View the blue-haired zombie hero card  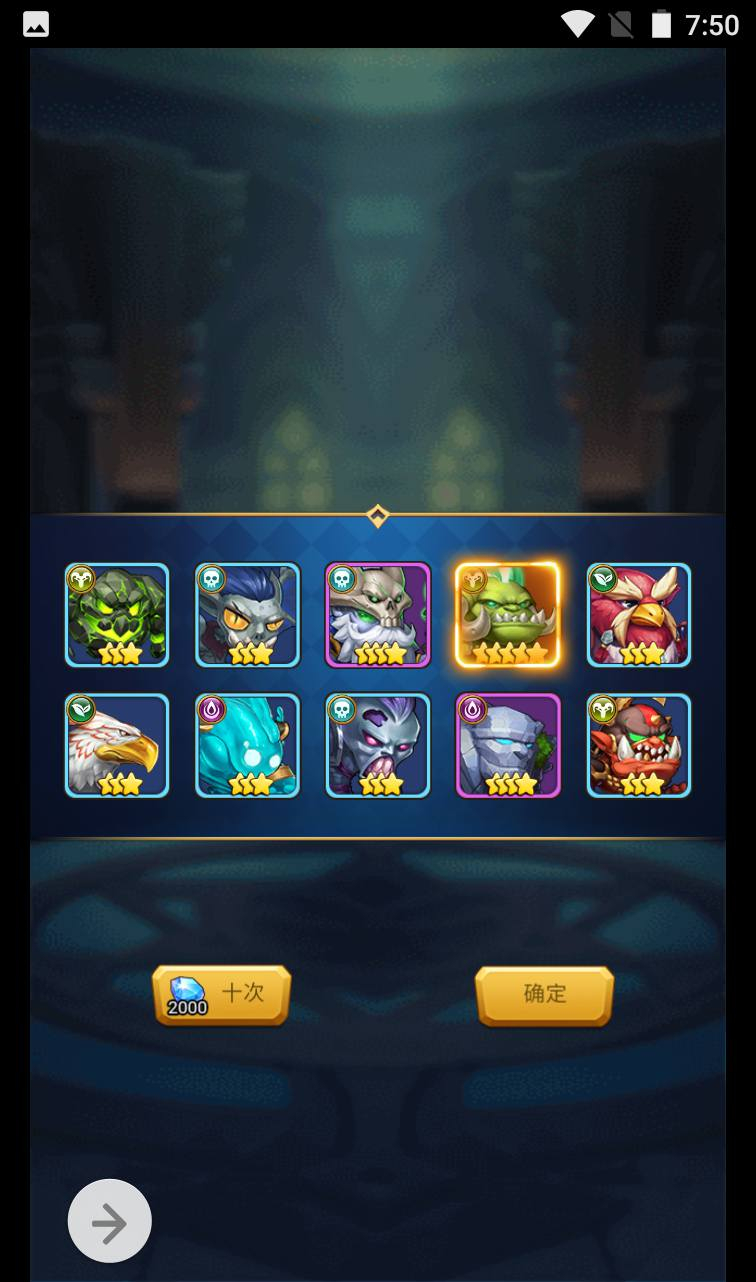coord(247,614)
